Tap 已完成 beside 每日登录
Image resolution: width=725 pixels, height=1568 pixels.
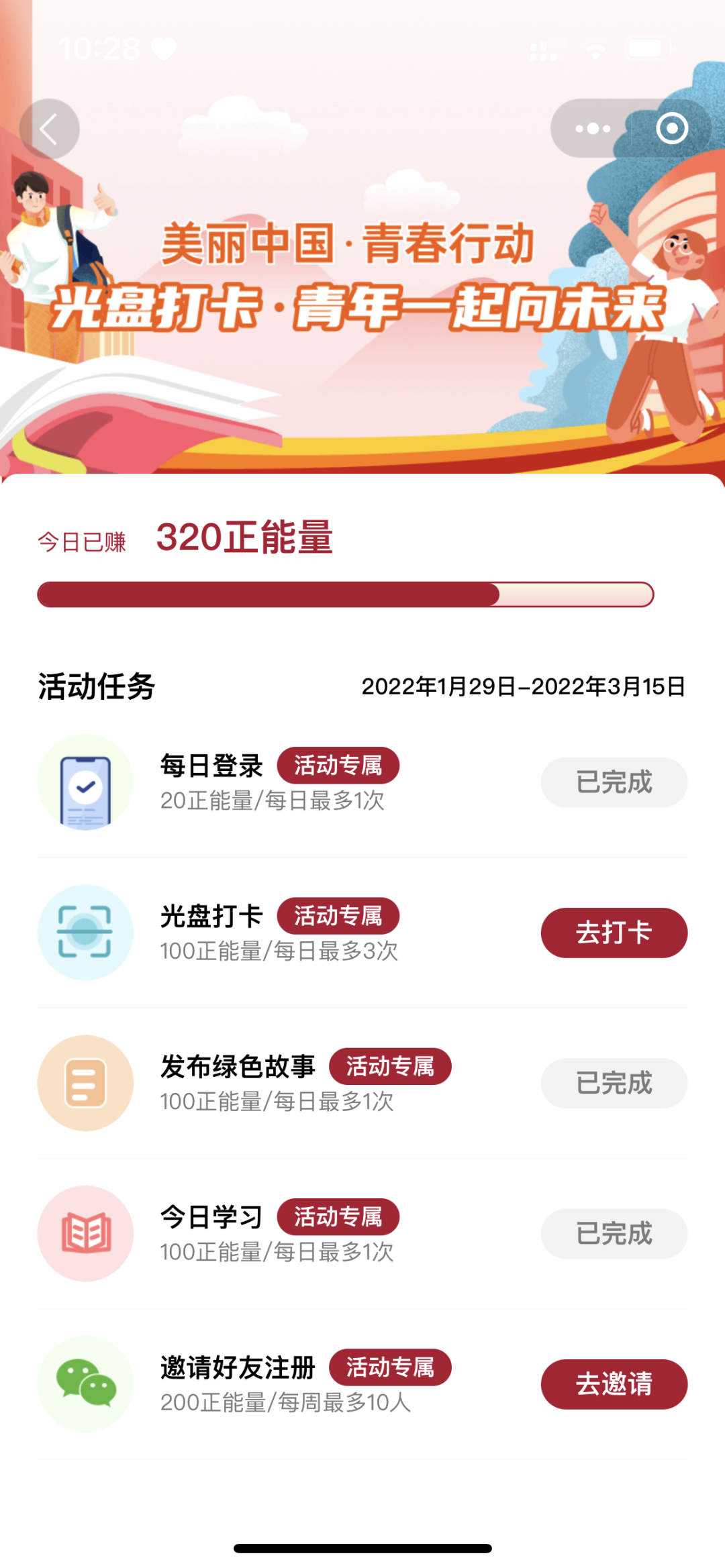coord(613,782)
